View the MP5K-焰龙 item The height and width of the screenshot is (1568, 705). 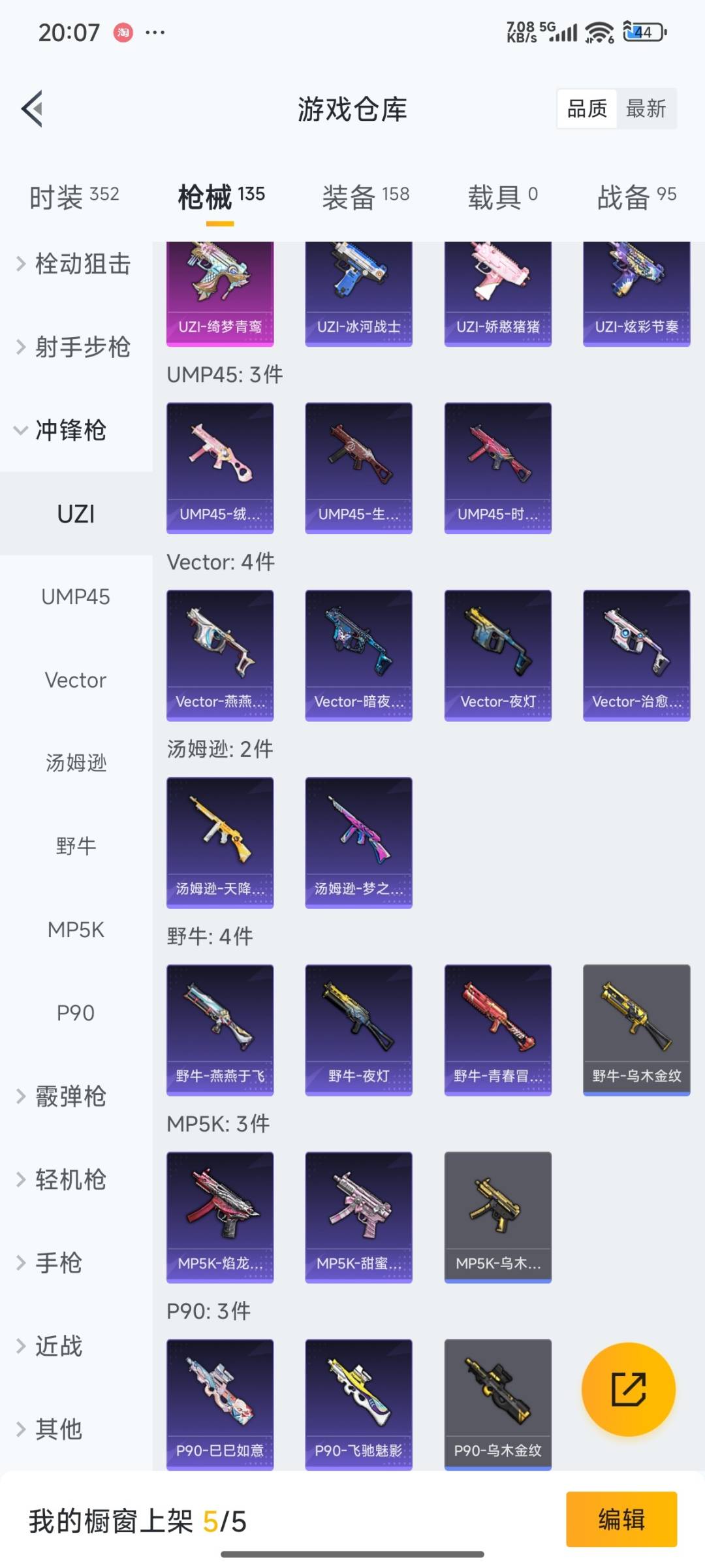click(220, 1217)
